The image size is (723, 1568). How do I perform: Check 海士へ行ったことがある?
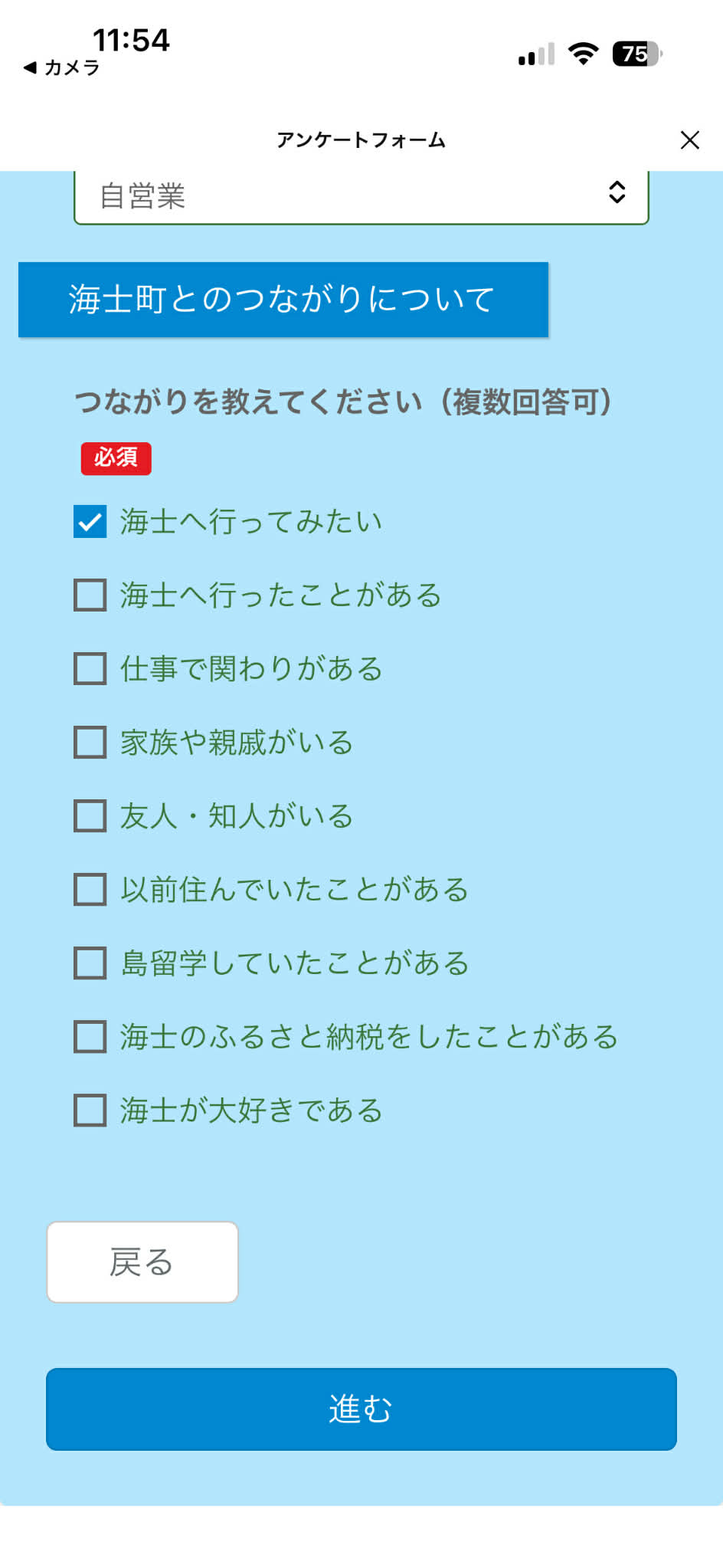(90, 595)
